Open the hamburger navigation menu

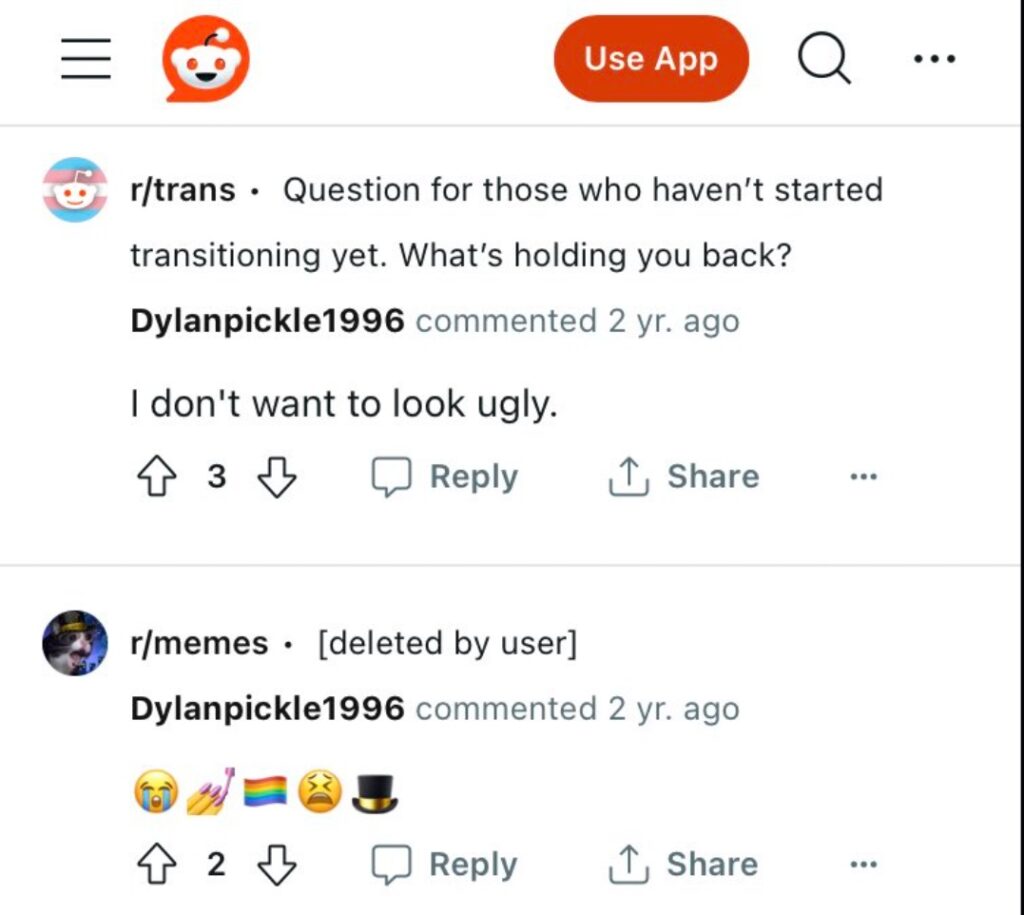(x=85, y=60)
